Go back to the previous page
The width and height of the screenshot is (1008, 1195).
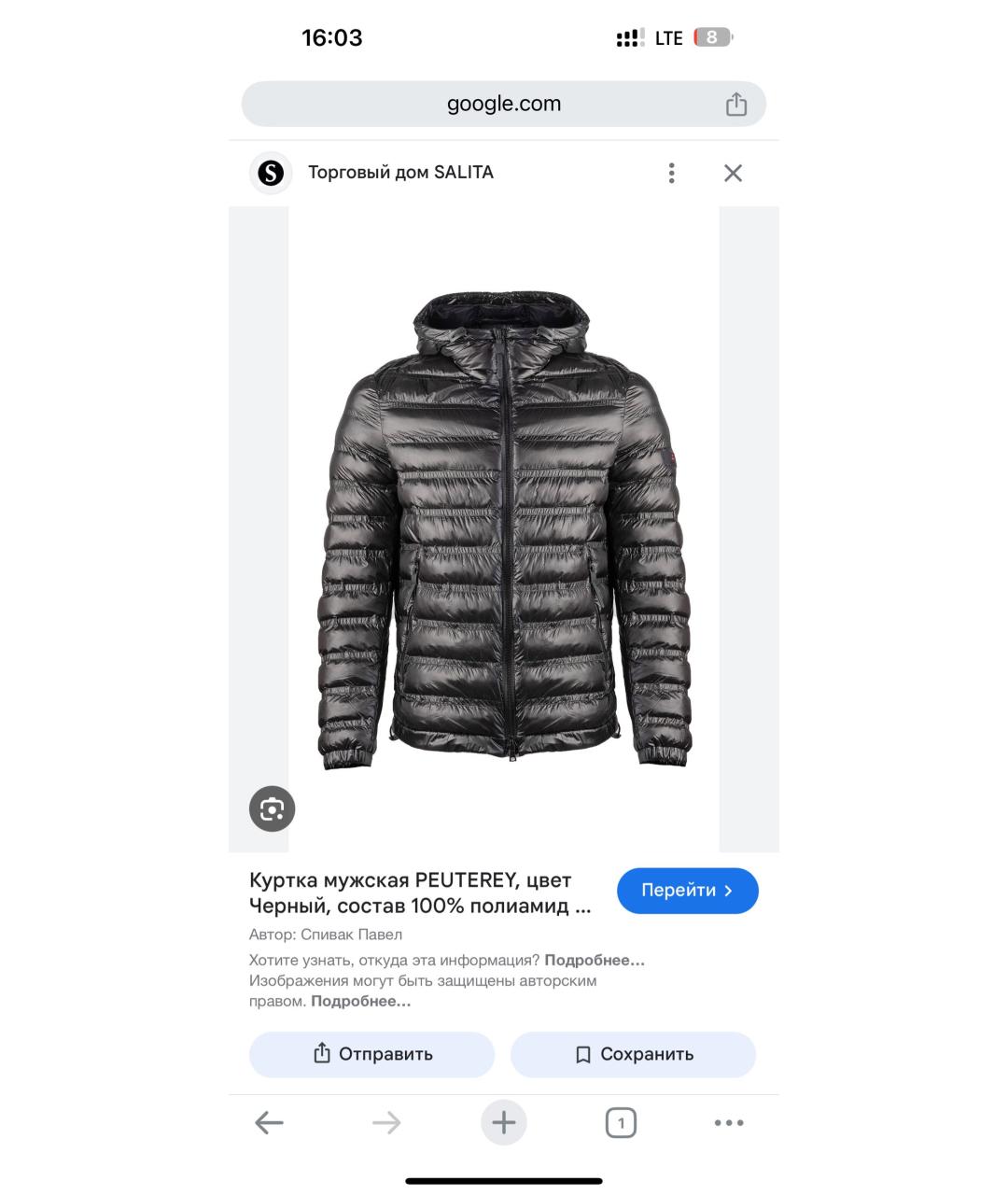click(x=269, y=1122)
